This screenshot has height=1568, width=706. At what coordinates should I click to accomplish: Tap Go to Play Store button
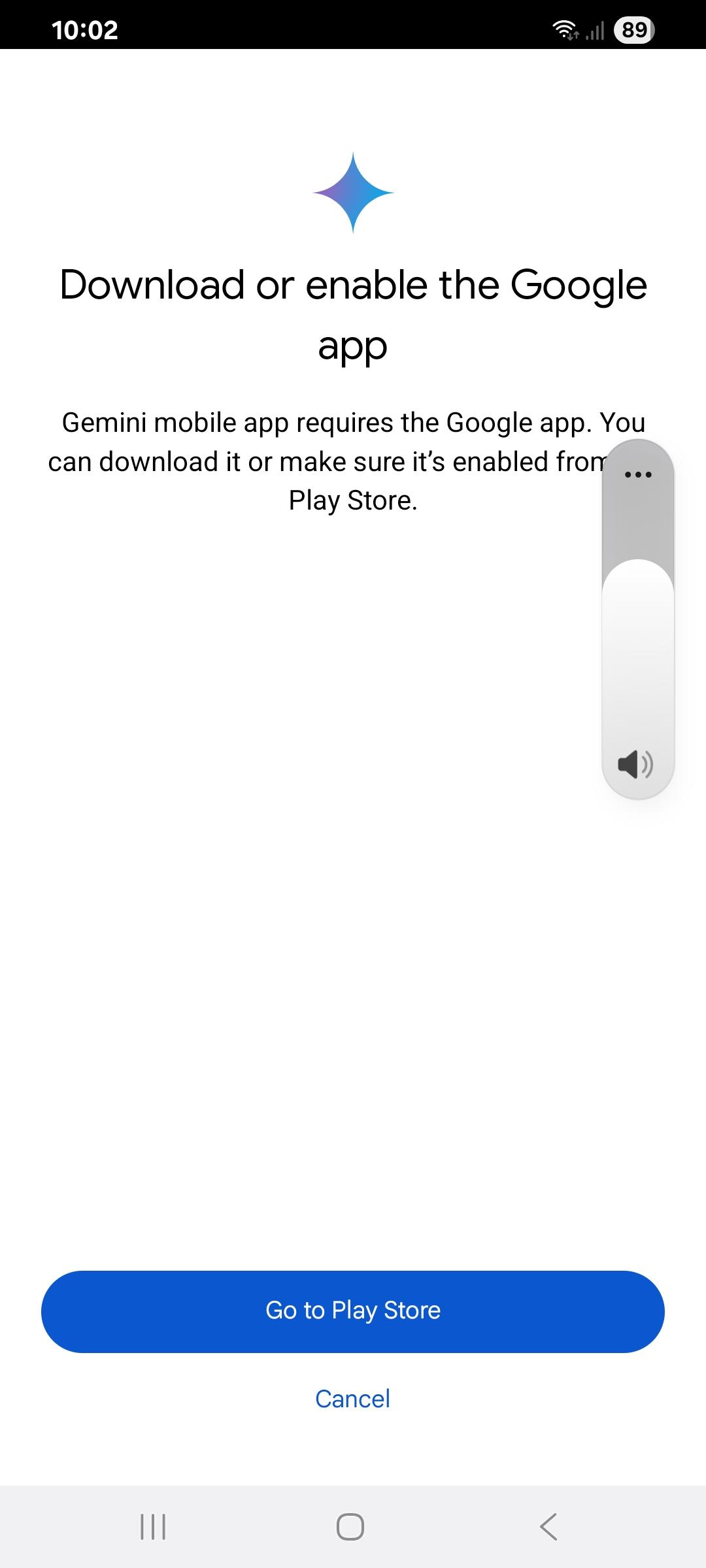[353, 1311]
